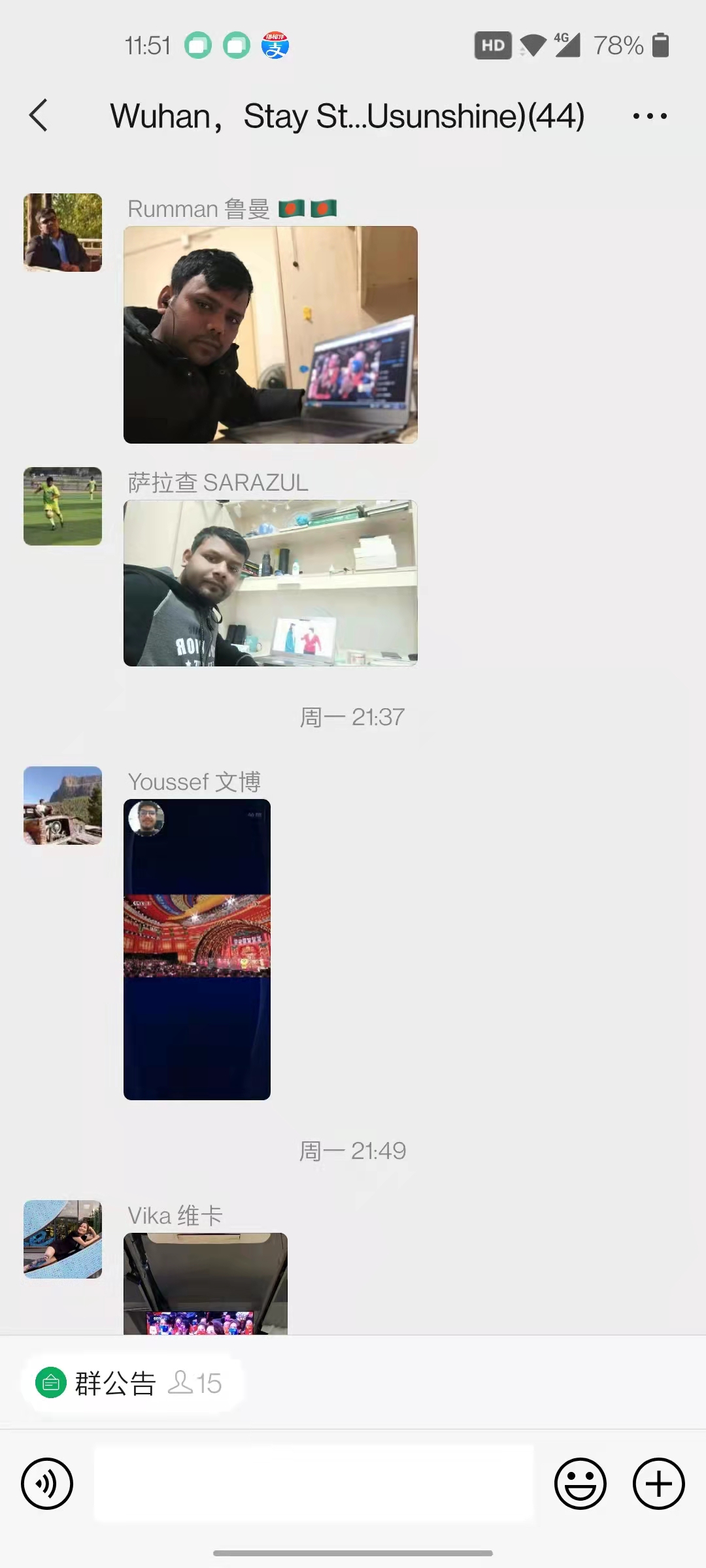View the photo sent by 萨拉查 SARAZUL
The image size is (706, 1568).
pyautogui.click(x=270, y=583)
